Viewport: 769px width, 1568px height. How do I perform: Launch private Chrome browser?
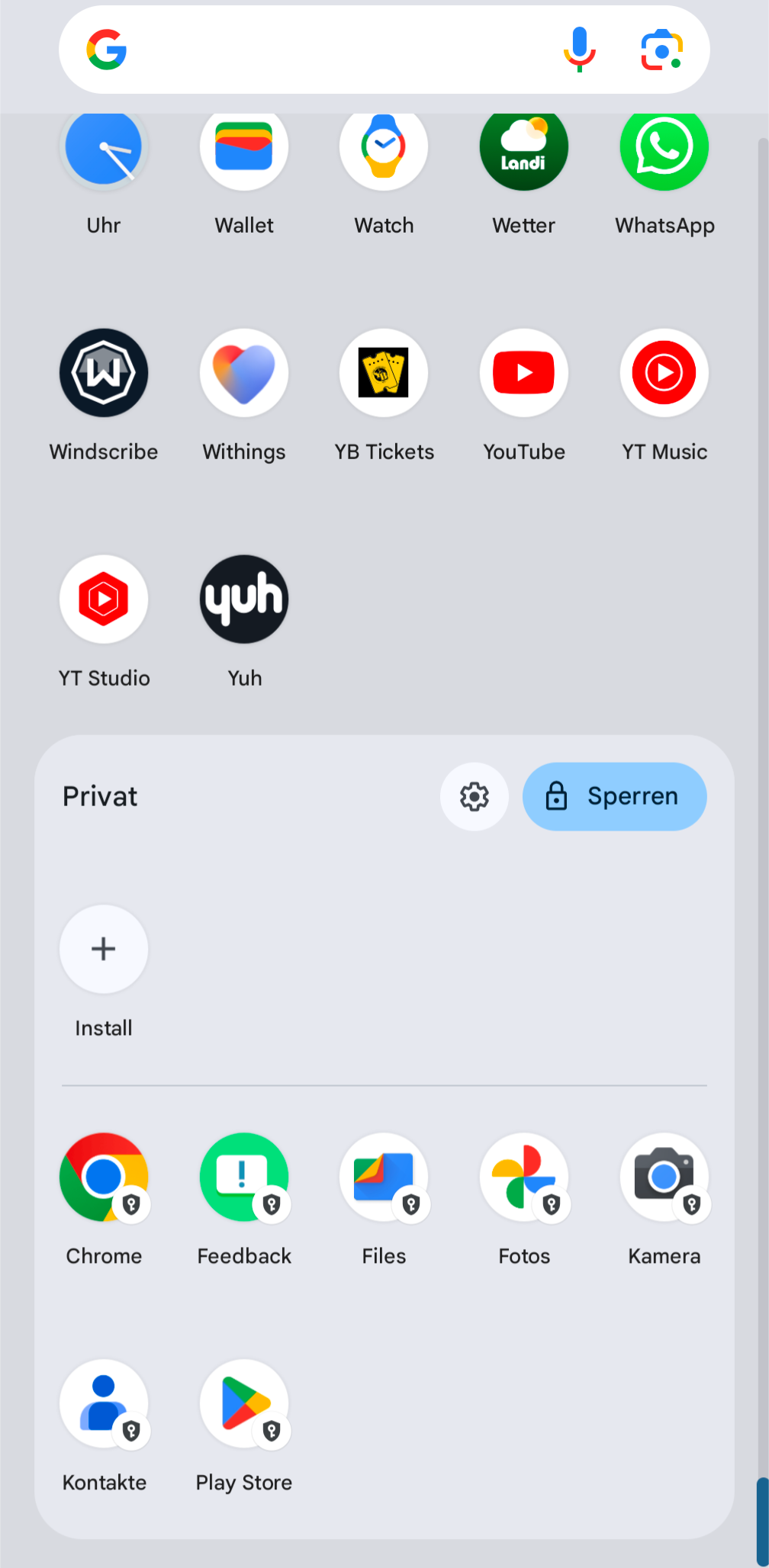pos(104,1177)
